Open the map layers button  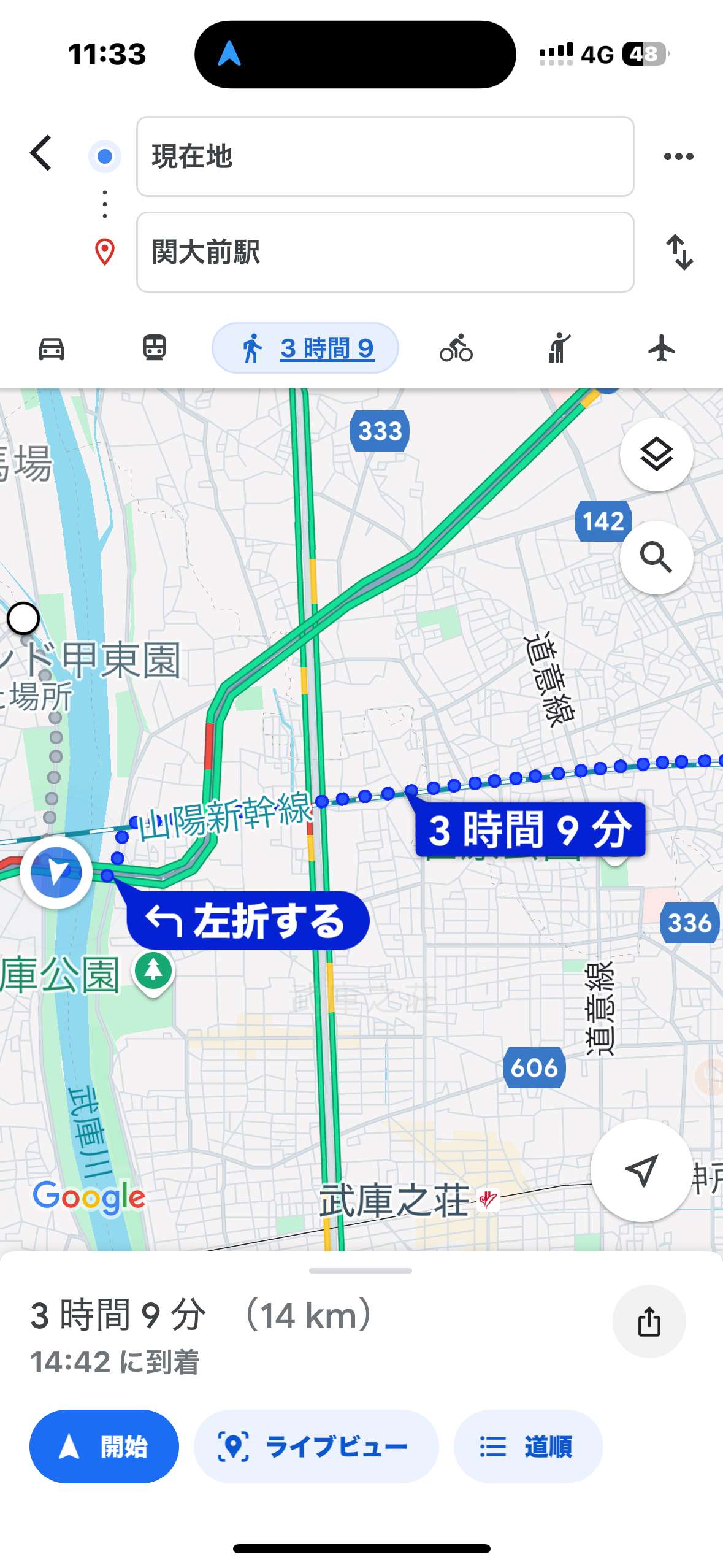656,455
